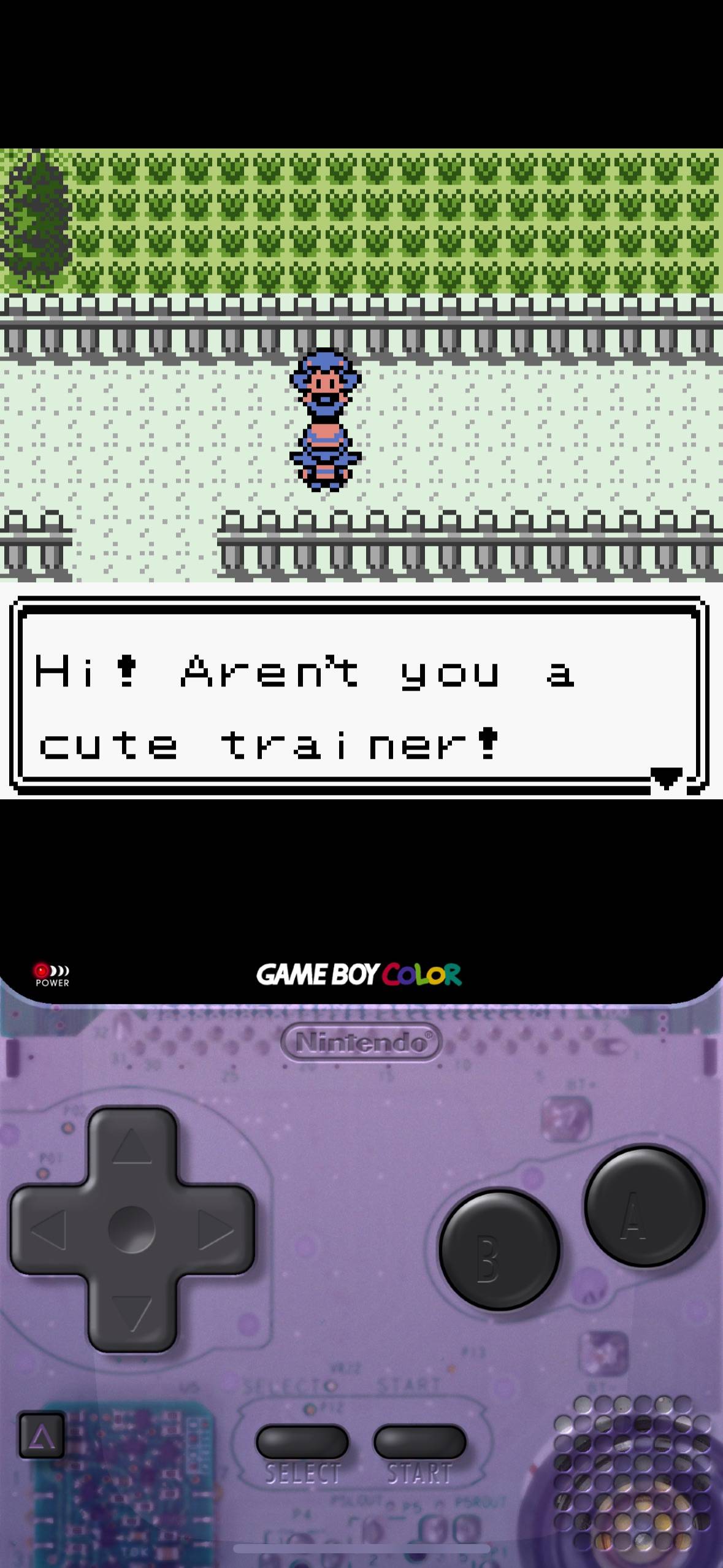This screenshot has width=723, height=1568.
Task: Tap down on the D-pad
Action: click(132, 1314)
